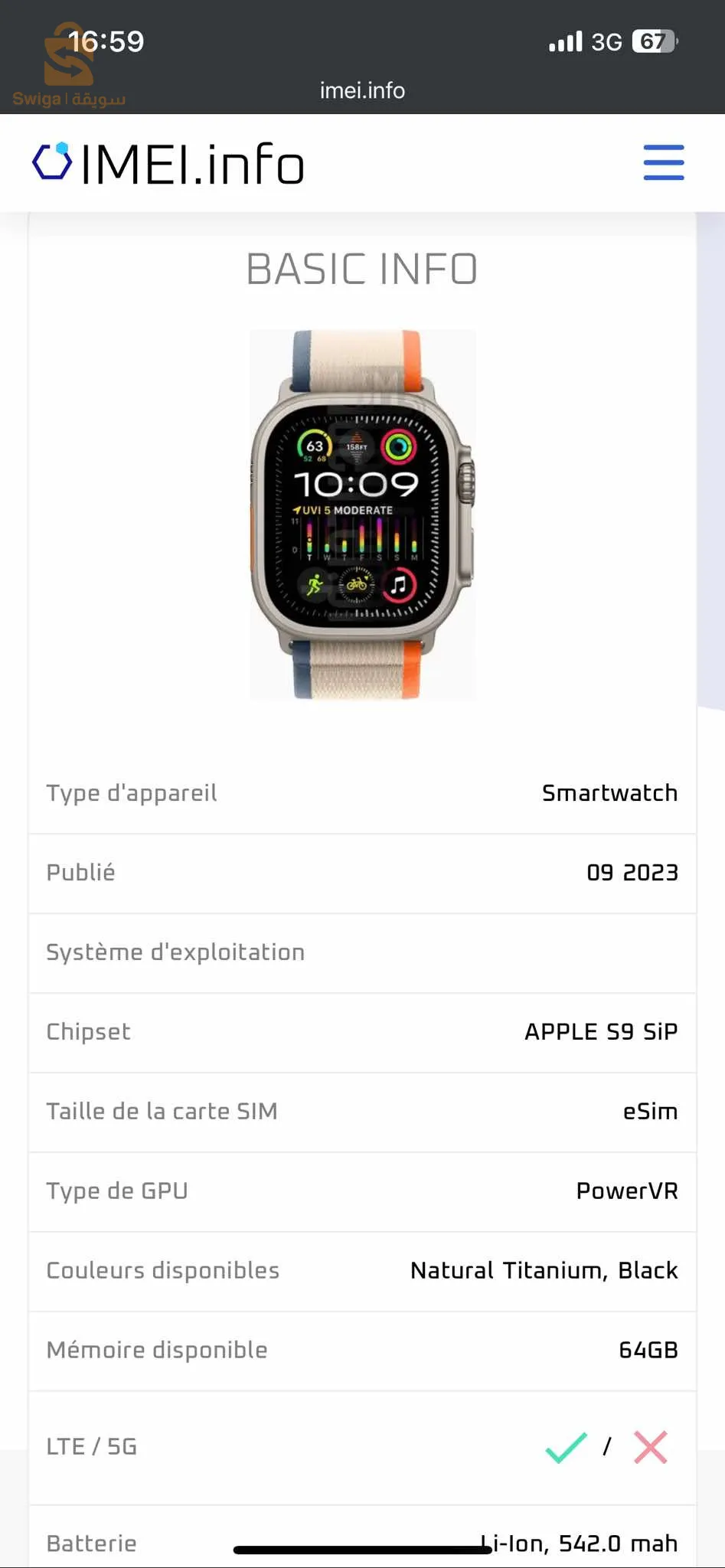The height and width of the screenshot is (1568, 725).
Task: Click the Apple Watch Ultra product image
Action: coord(362,514)
